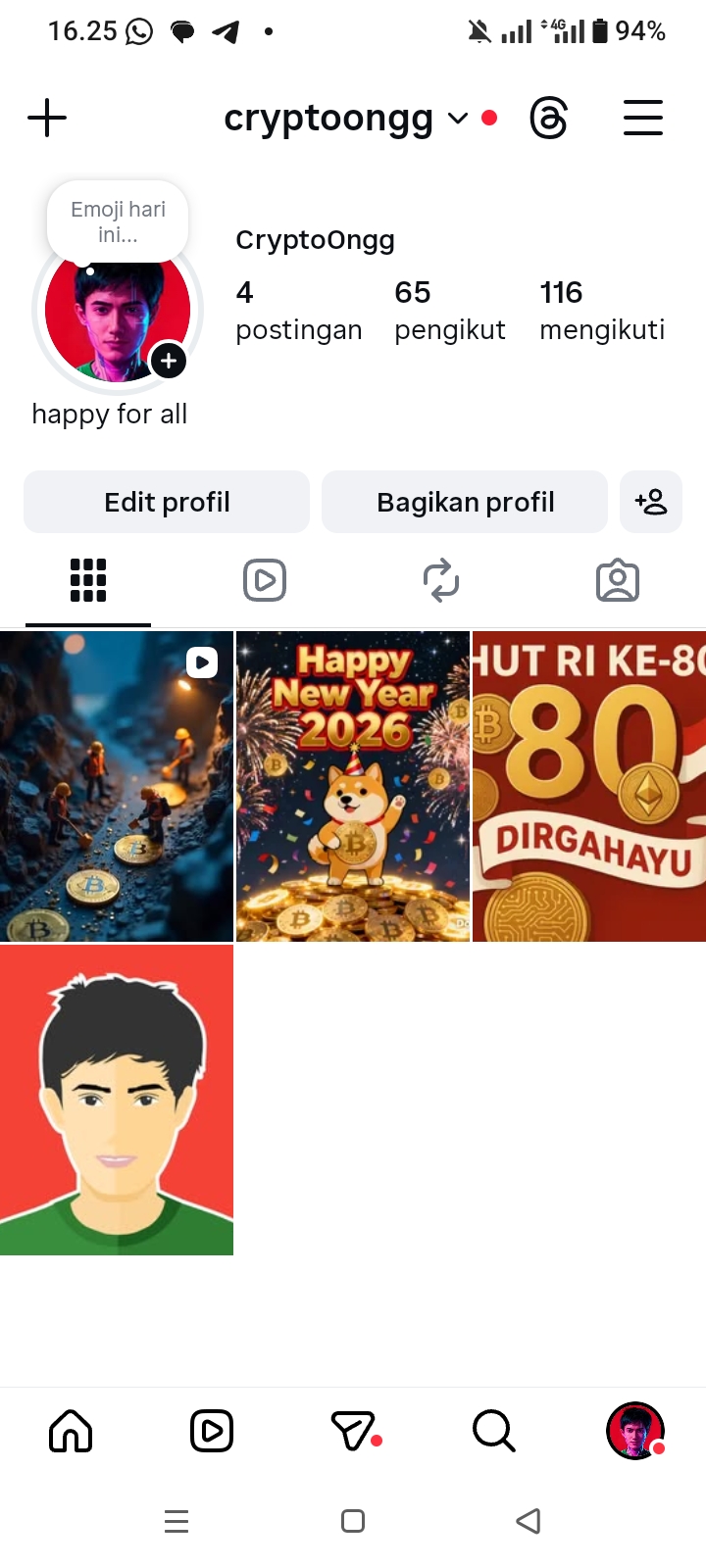706x1568 pixels.
Task: Open the hamburger settings menu
Action: 643,119
